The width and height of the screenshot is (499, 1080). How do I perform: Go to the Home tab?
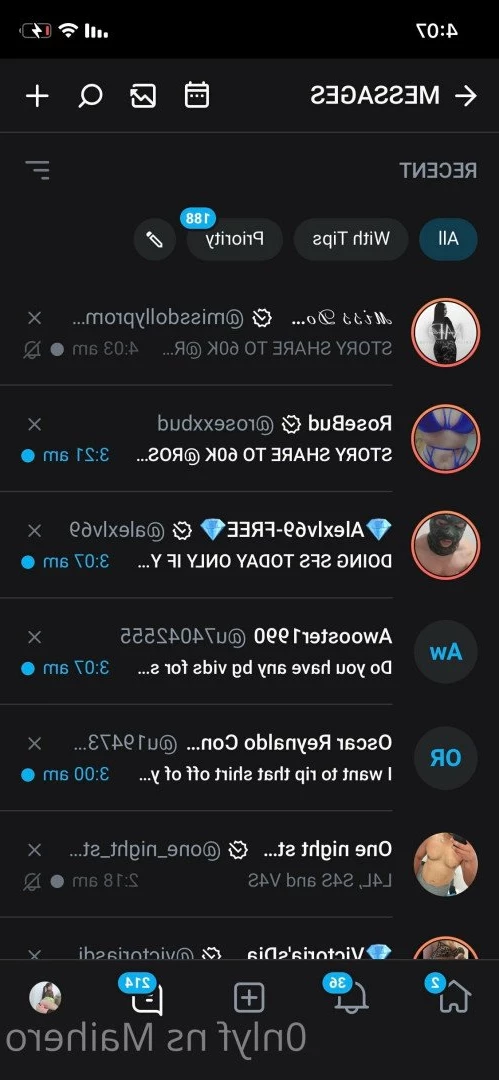pos(454,996)
